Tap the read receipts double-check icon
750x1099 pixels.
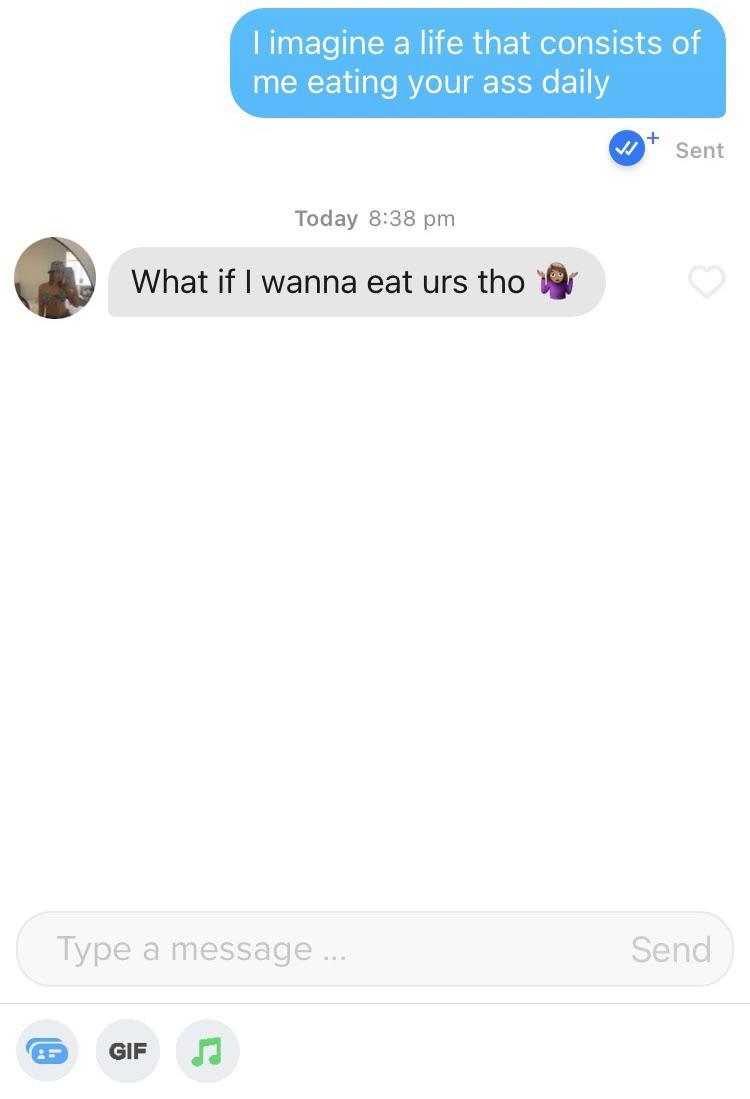[627, 149]
